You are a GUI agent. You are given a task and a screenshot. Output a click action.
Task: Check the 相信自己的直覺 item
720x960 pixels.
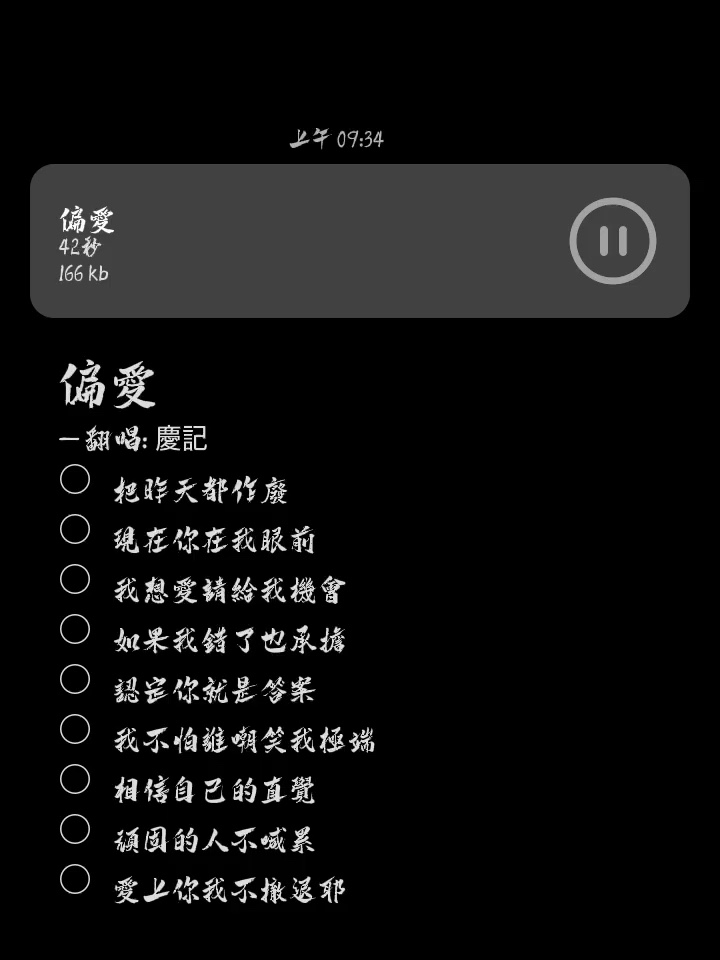coord(75,779)
